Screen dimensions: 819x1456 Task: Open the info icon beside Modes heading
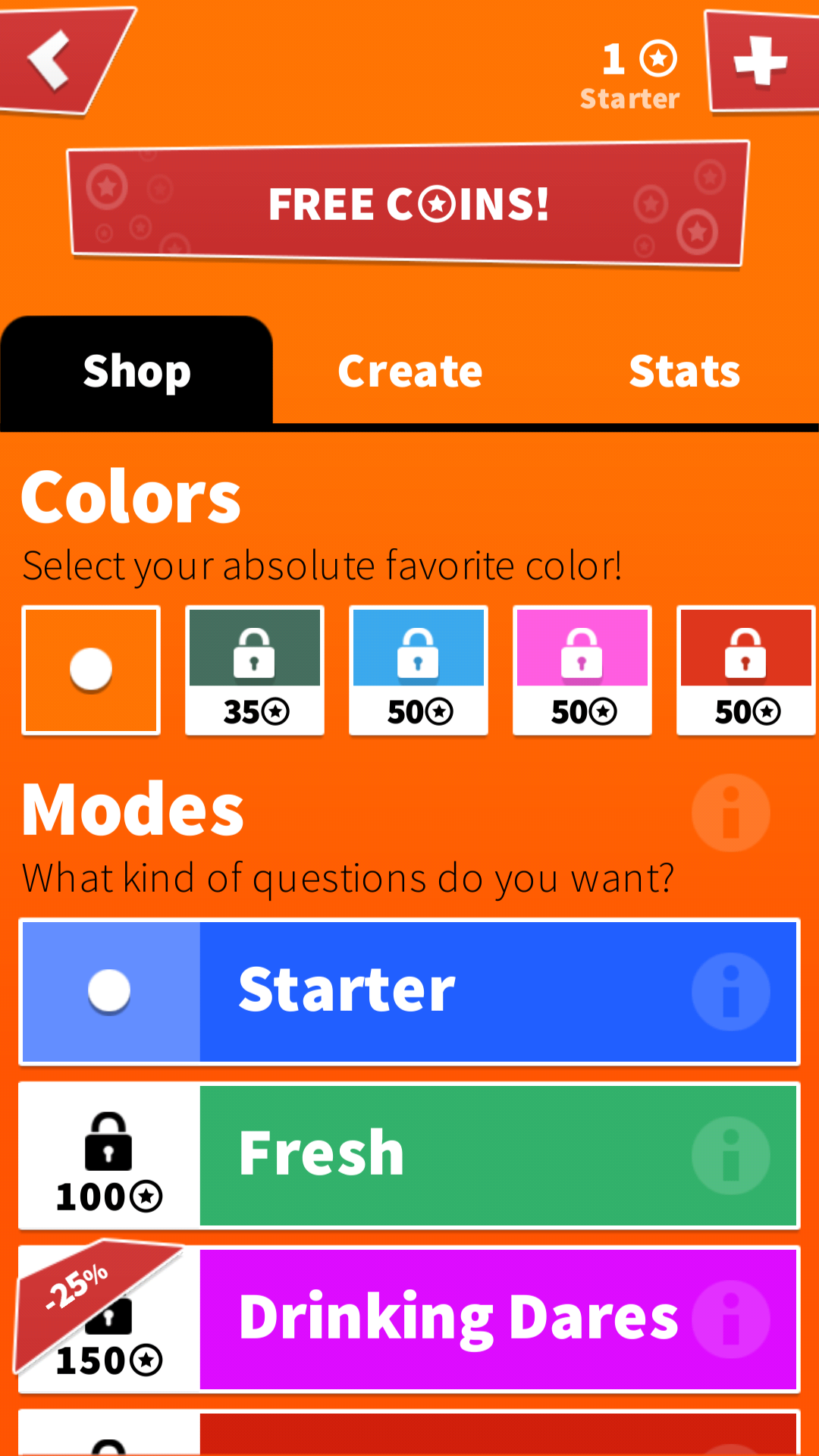point(731,813)
